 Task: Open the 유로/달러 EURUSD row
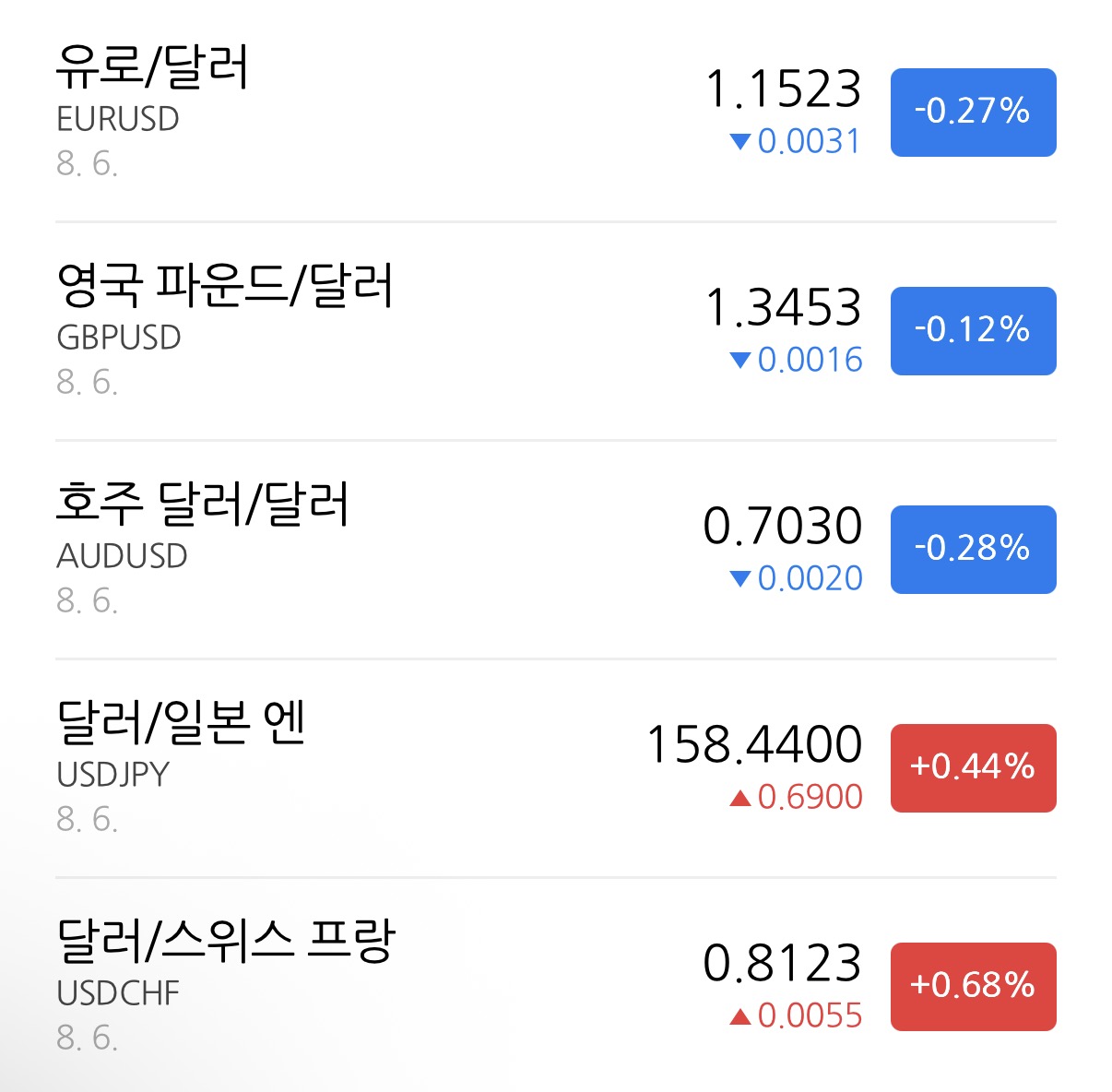point(556,111)
